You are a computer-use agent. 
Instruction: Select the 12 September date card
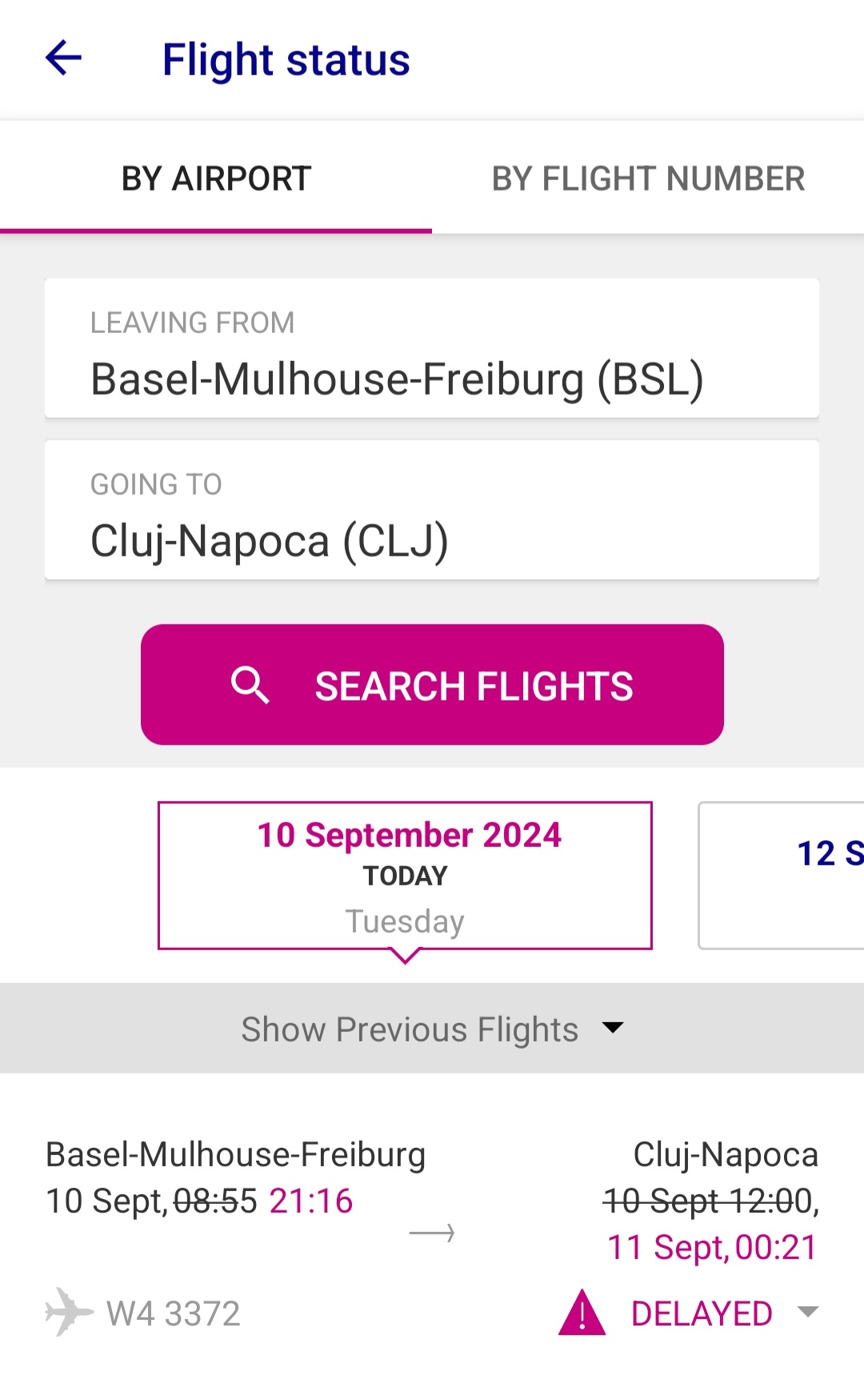point(782,876)
